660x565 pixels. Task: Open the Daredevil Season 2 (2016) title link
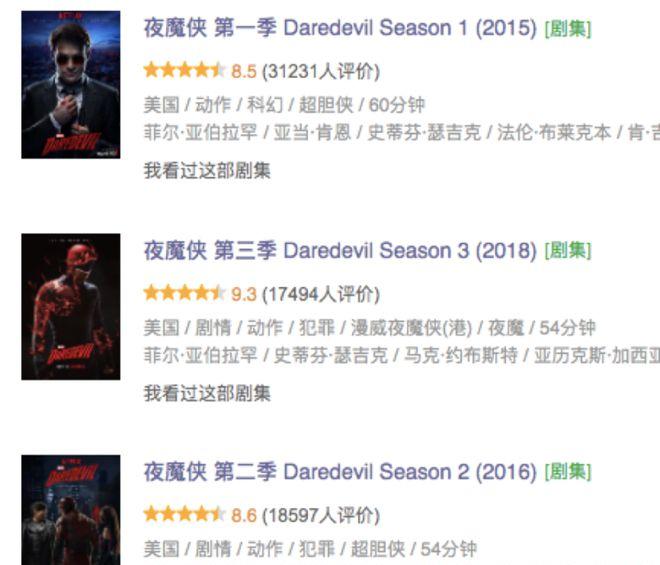340,472
